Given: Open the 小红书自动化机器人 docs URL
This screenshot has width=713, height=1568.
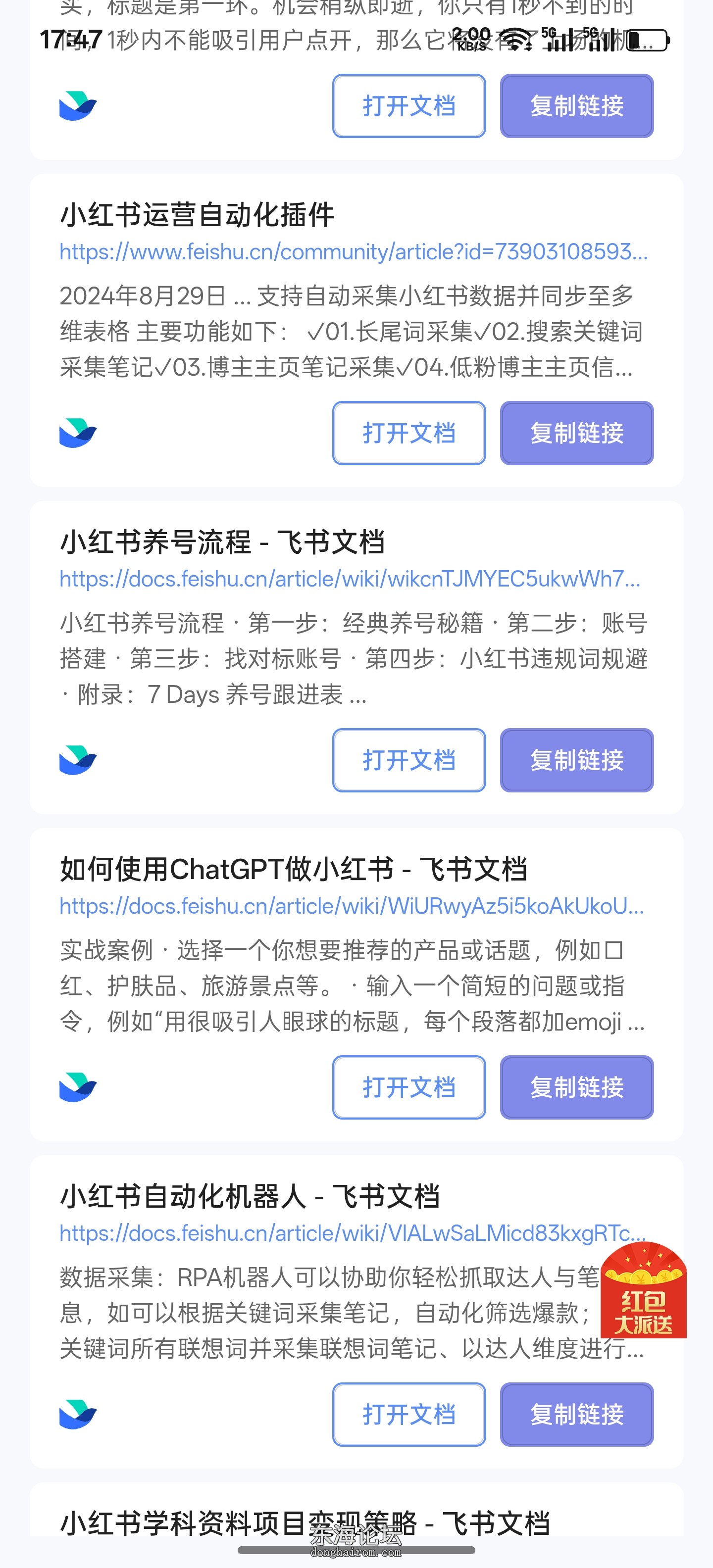Looking at the screenshot, I should point(329,1233).
